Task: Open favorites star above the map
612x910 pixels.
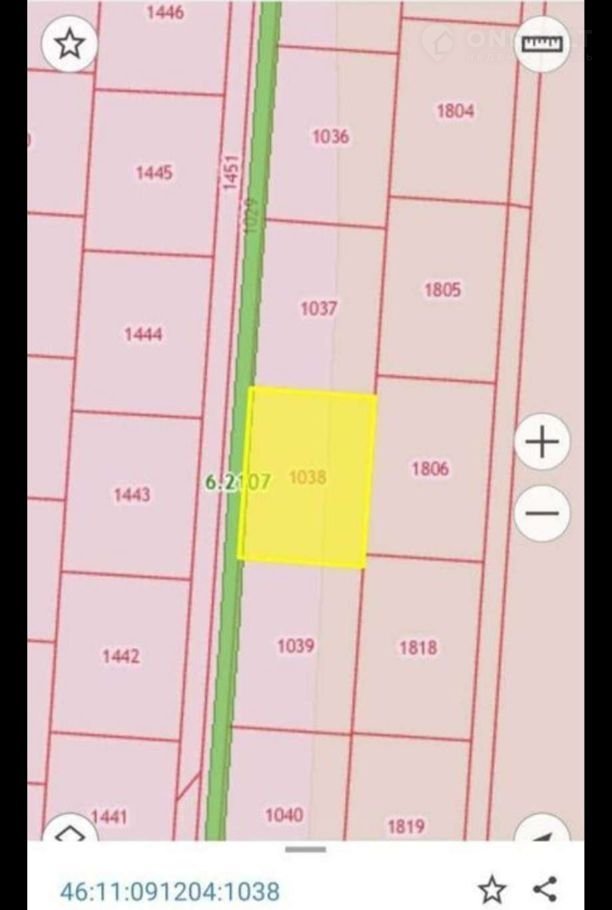Action: tap(69, 44)
